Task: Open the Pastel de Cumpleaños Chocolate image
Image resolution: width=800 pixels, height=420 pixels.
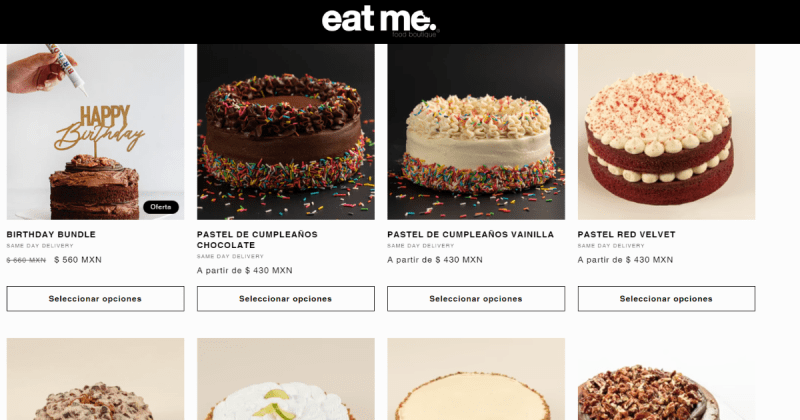Action: (285, 130)
